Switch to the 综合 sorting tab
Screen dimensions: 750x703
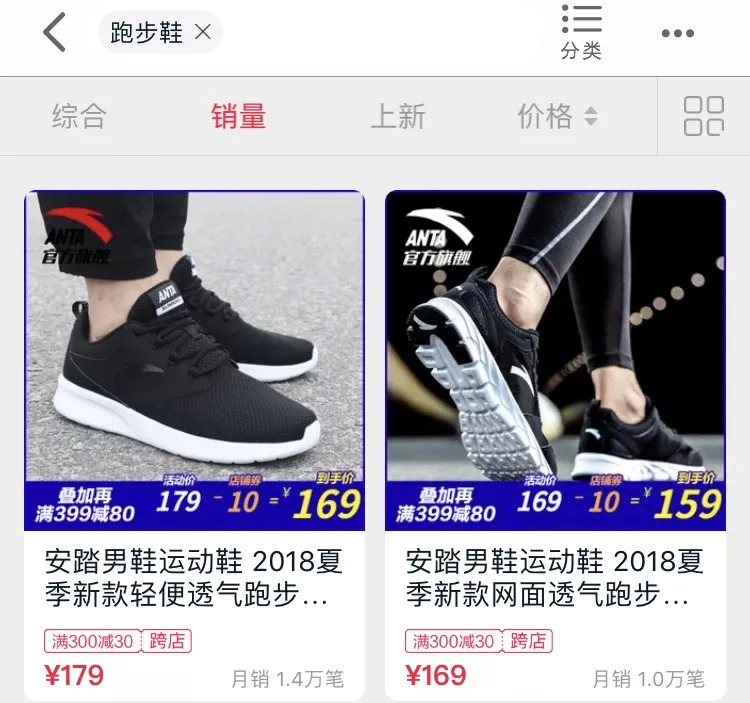point(79,116)
